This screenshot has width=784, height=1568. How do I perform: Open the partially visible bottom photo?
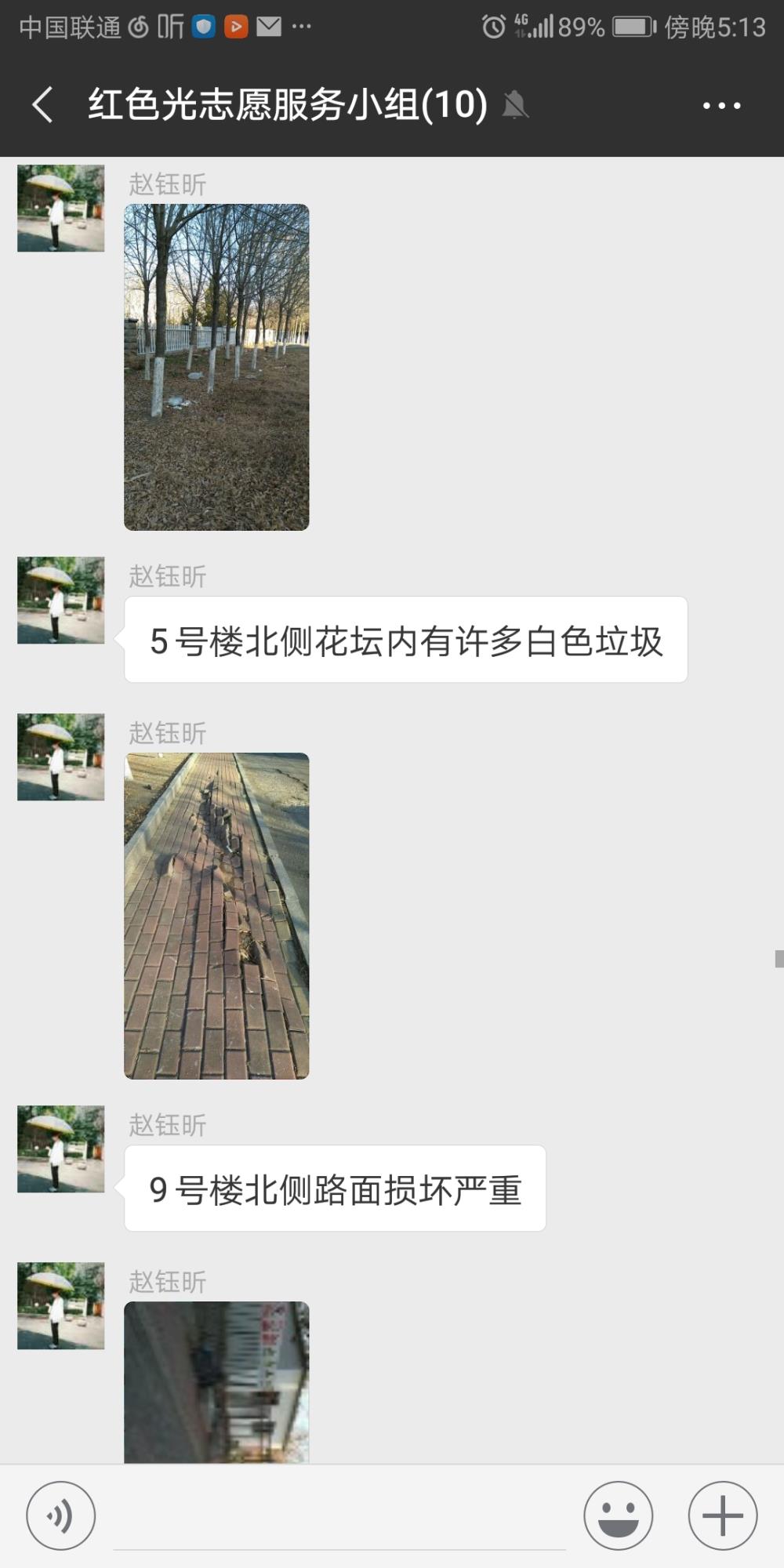216,1381
